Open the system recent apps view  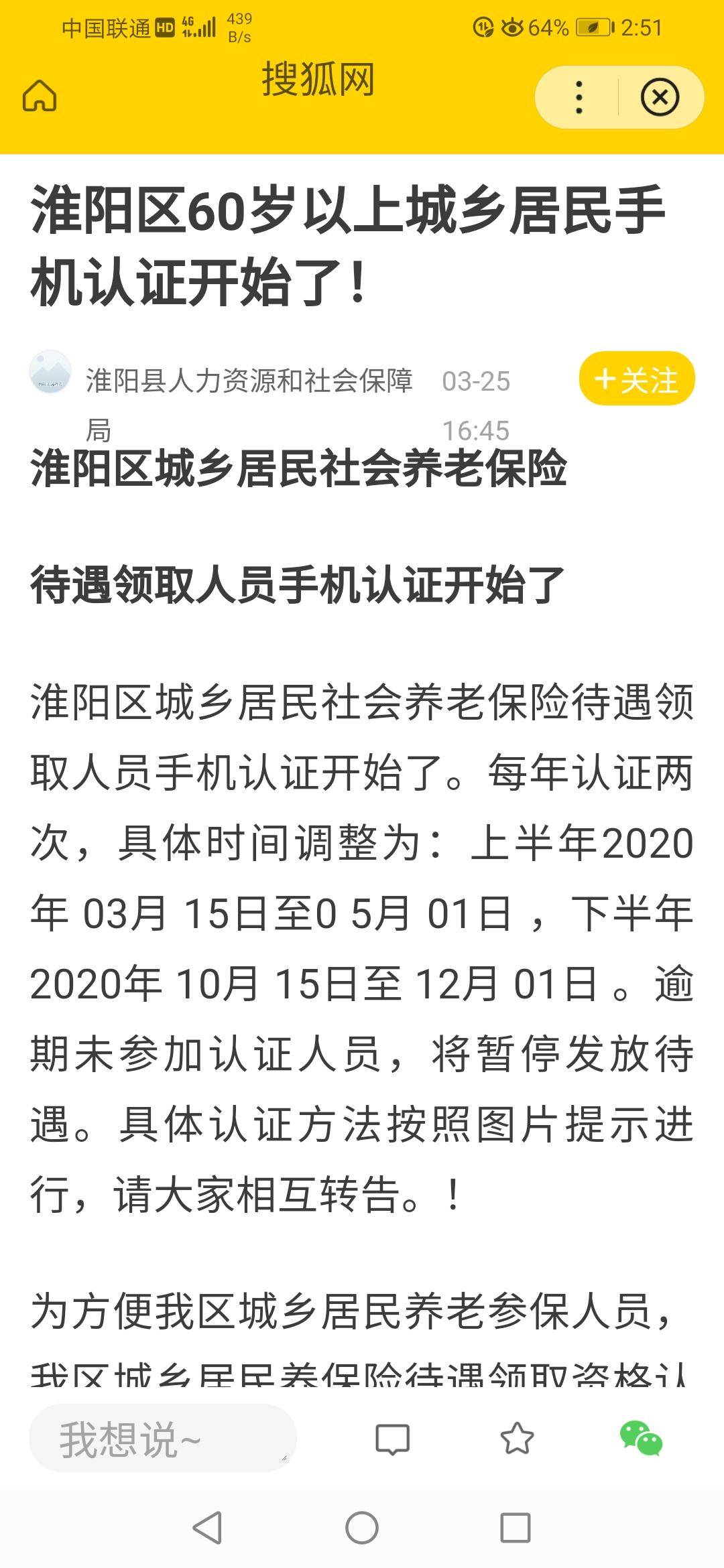516,1528
